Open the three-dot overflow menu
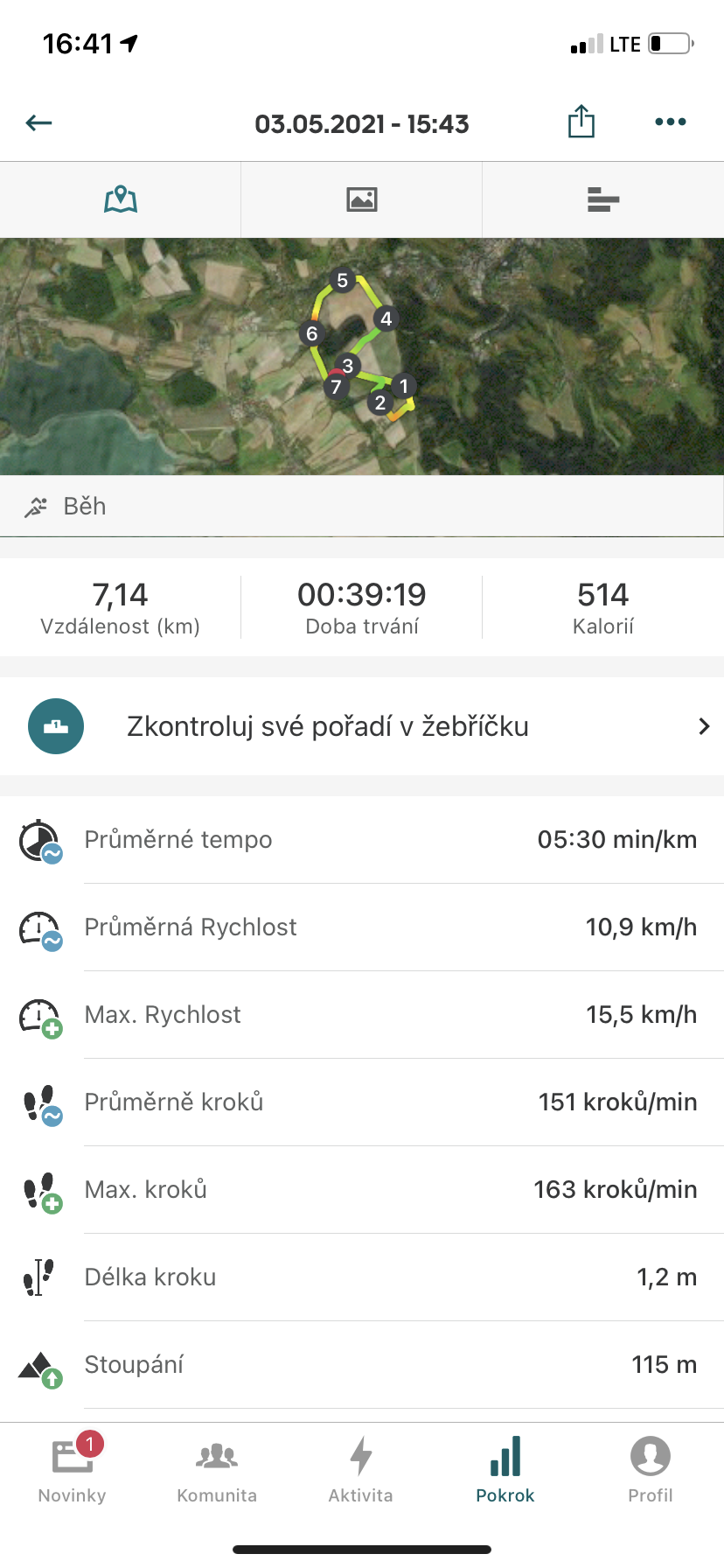 point(671,122)
